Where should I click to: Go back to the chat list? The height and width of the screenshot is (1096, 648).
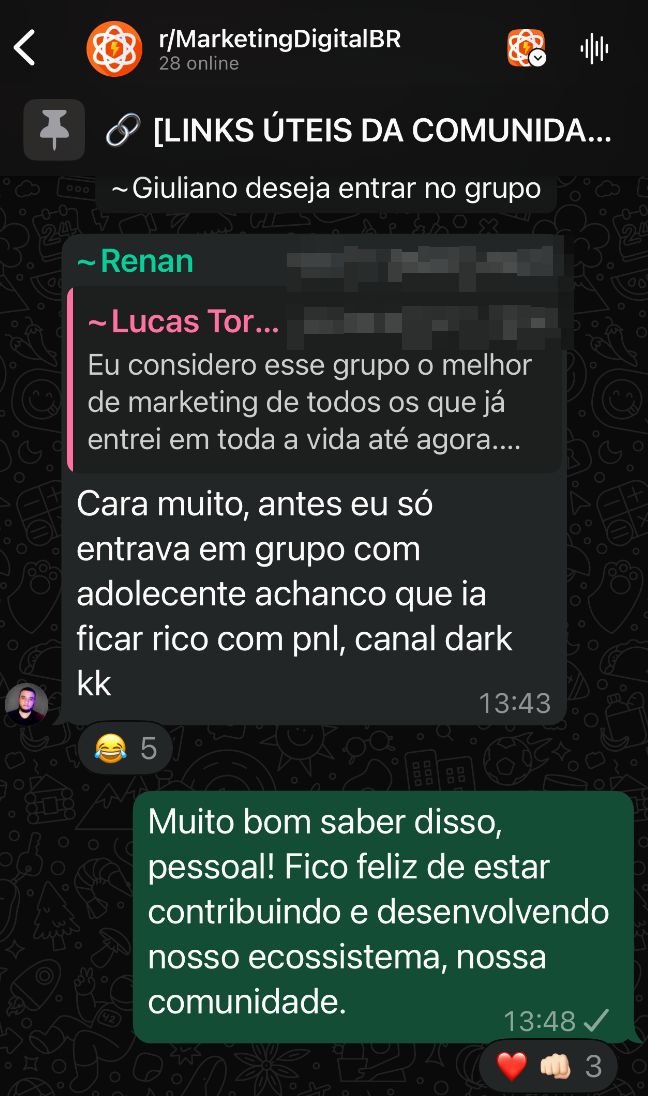point(26,48)
